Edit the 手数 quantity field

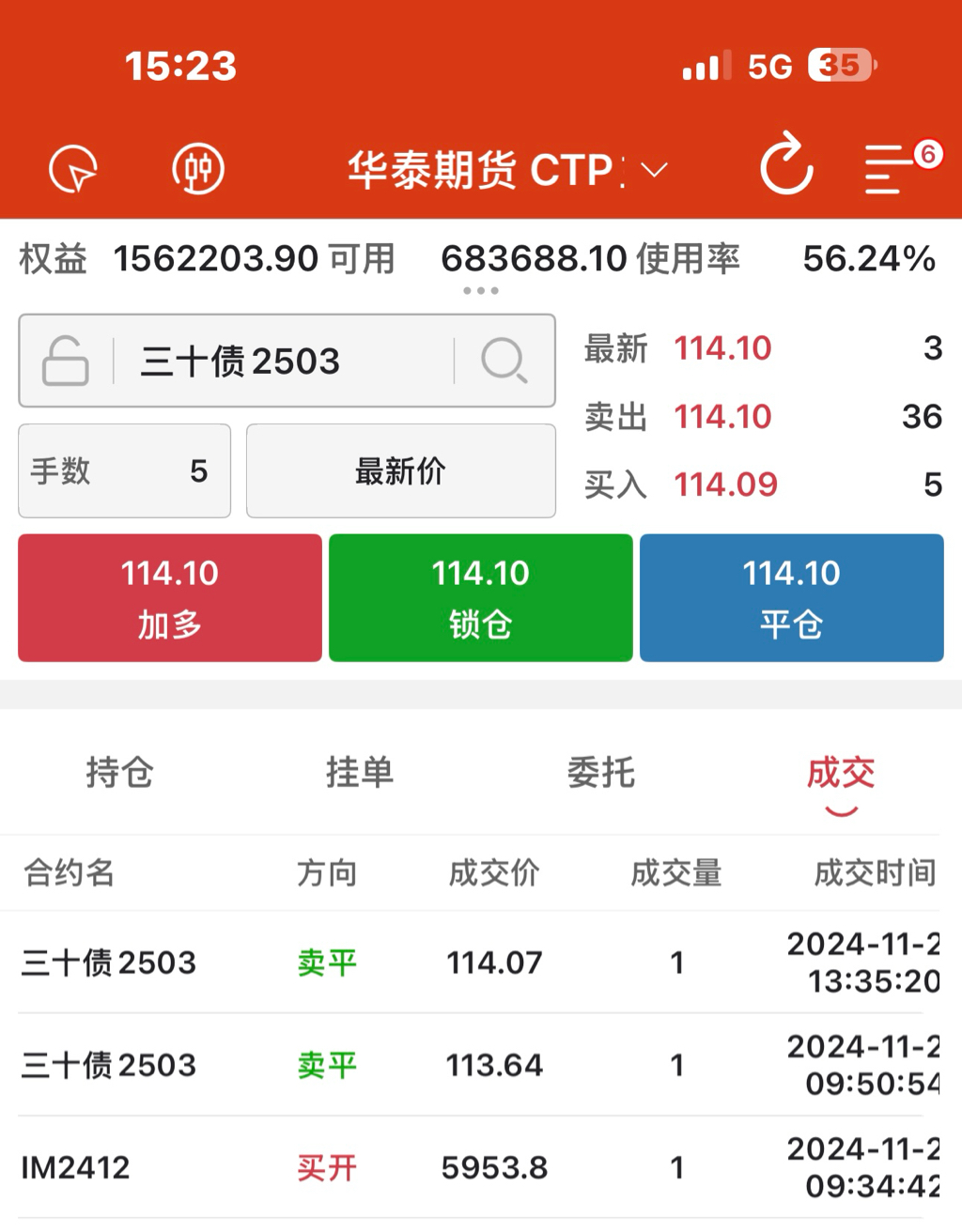124,470
